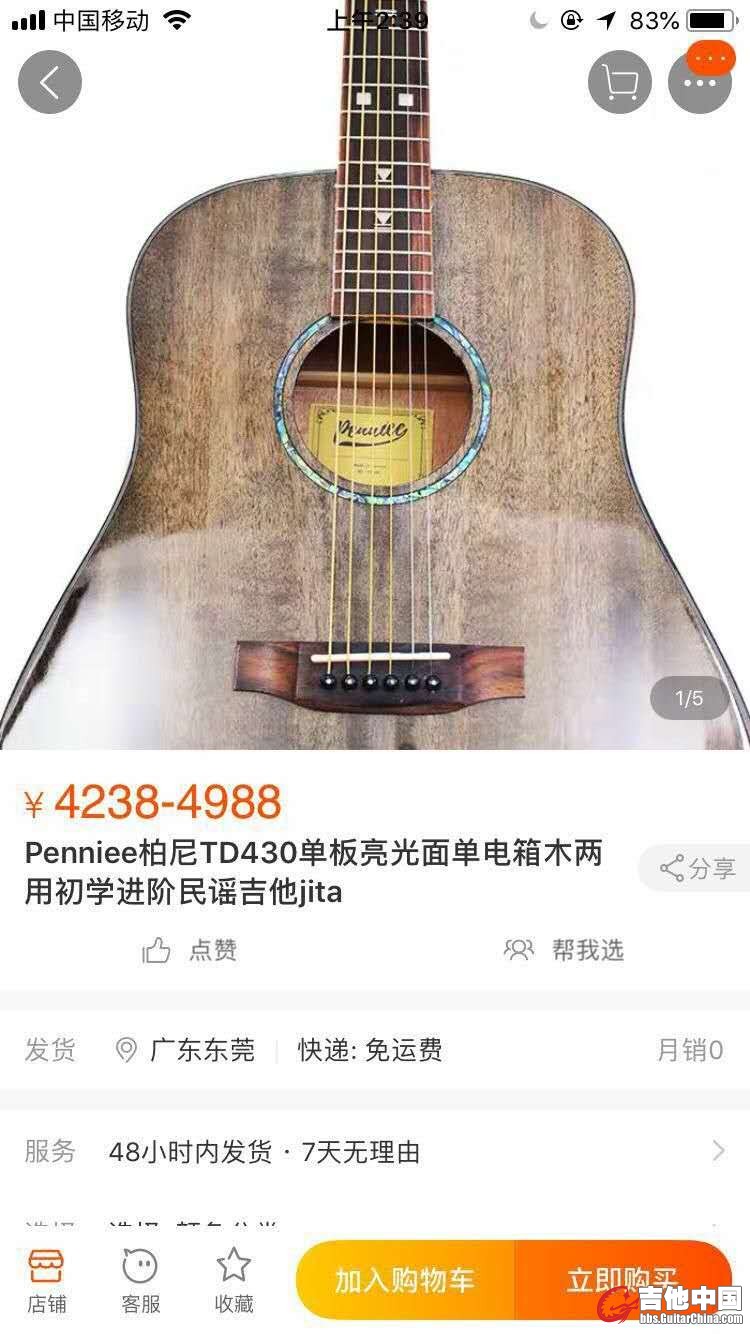Add the guitar with 加入购物车

[405, 1280]
